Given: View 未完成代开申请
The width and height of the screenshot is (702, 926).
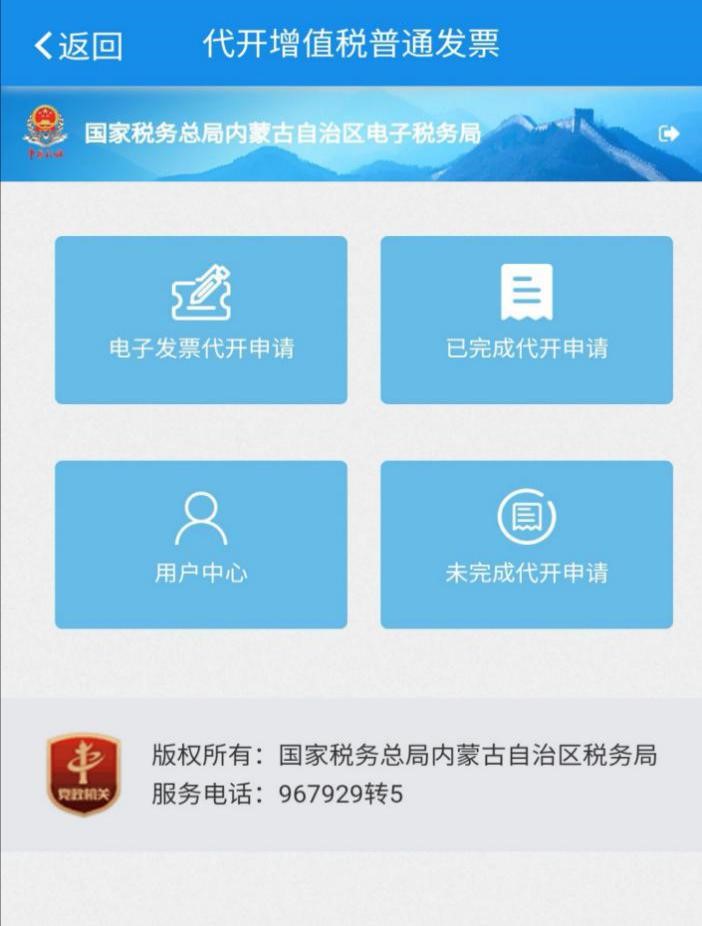Looking at the screenshot, I should (x=526, y=545).
